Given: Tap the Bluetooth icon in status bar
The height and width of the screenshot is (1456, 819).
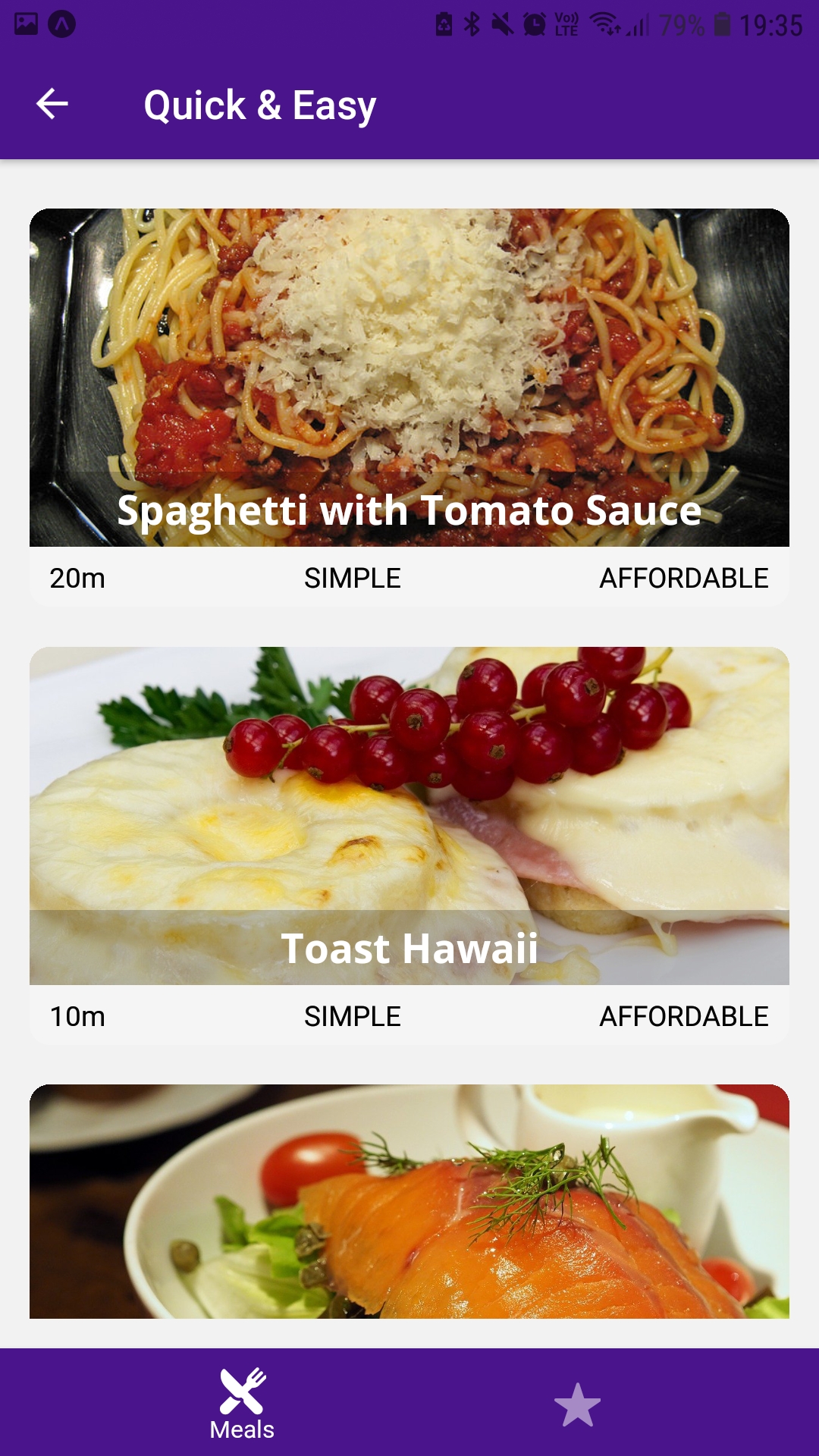Looking at the screenshot, I should [x=471, y=23].
